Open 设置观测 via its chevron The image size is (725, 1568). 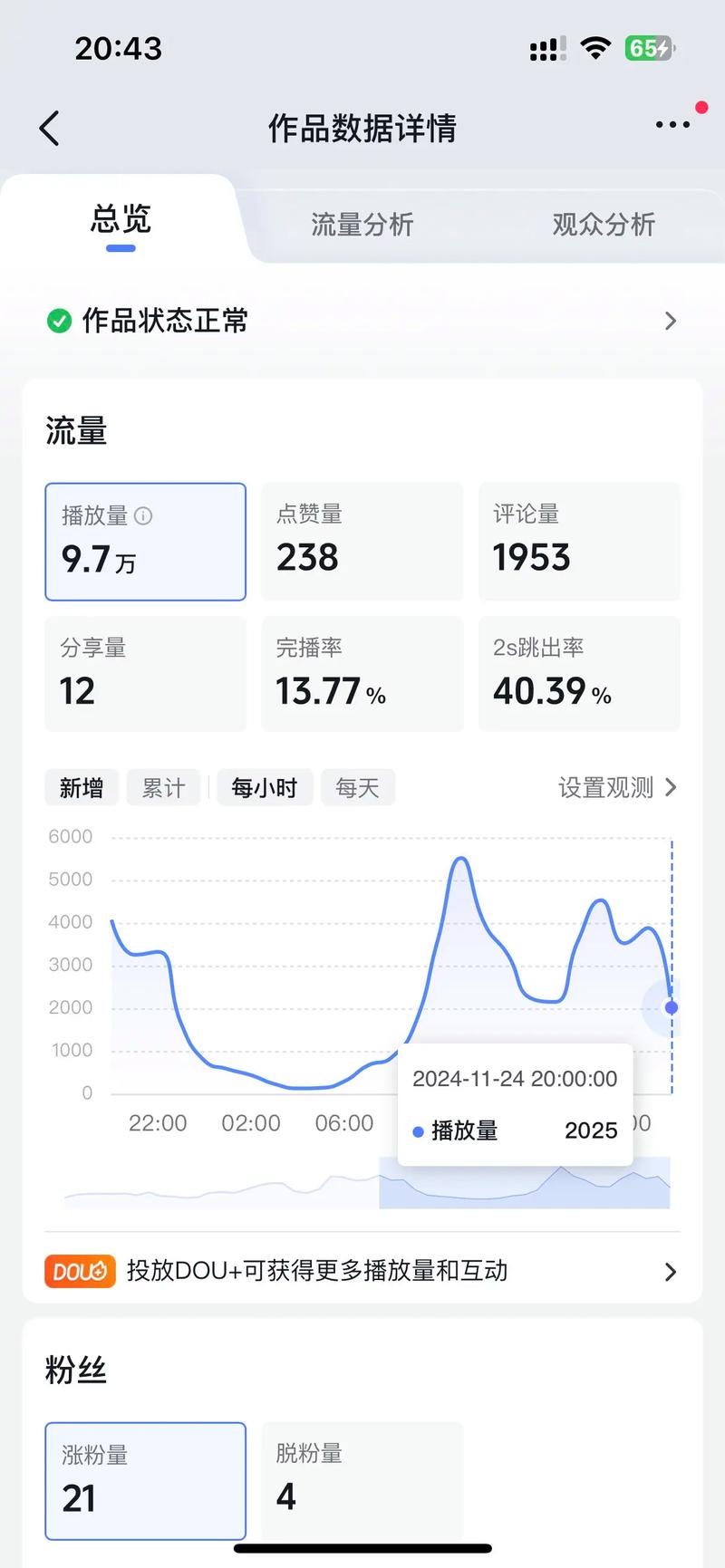pyautogui.click(x=616, y=787)
